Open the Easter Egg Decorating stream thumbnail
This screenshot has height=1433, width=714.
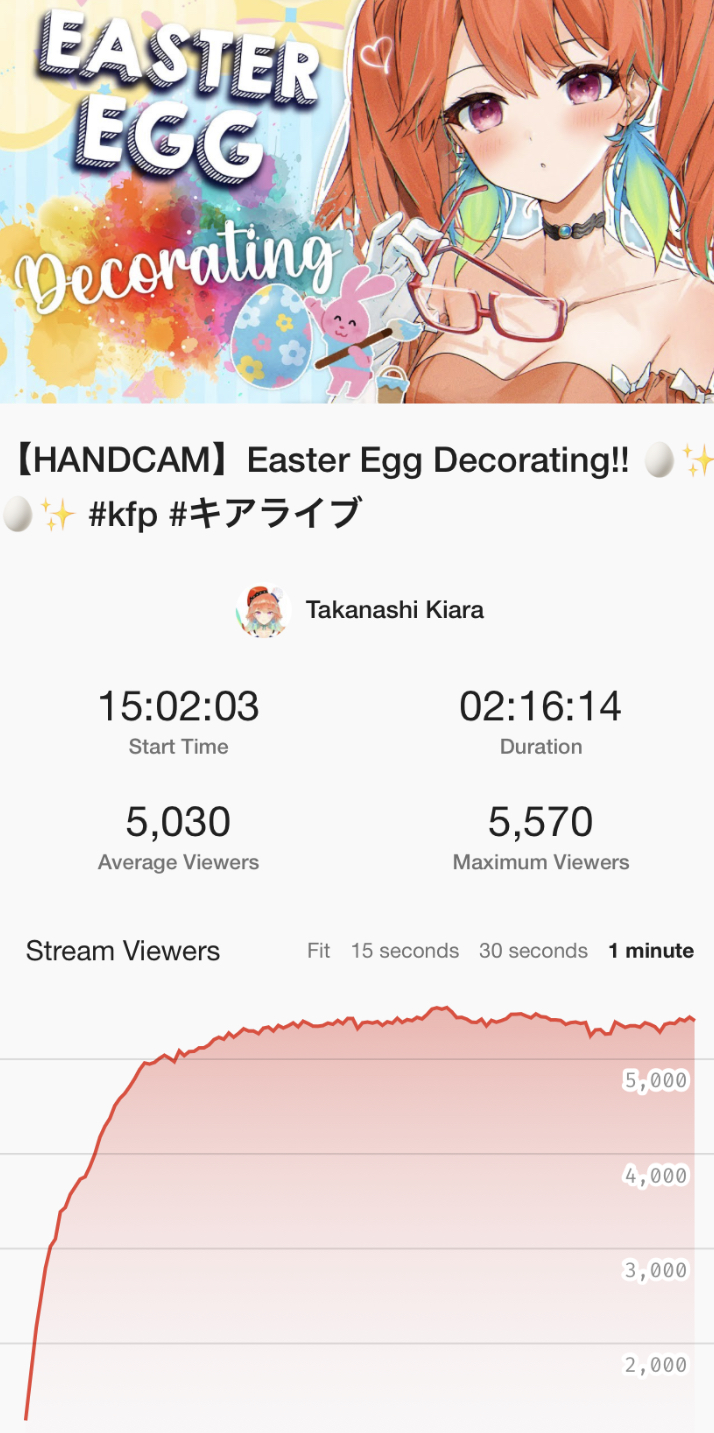357,200
